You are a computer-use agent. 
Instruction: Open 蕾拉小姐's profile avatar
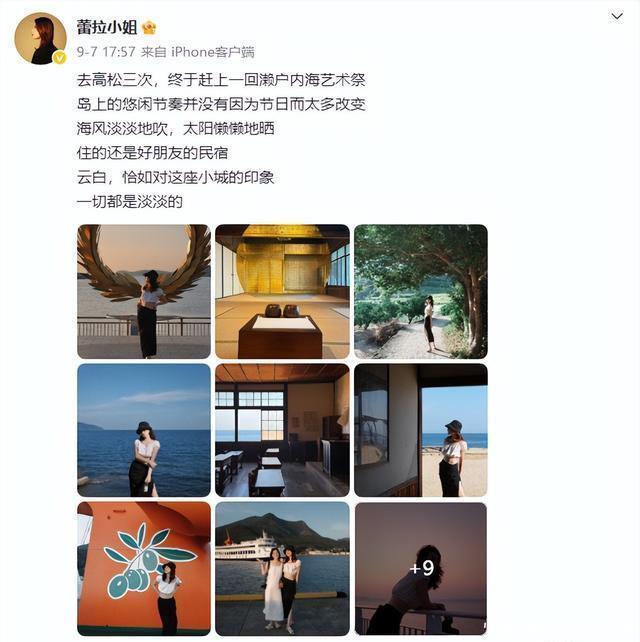[41, 38]
